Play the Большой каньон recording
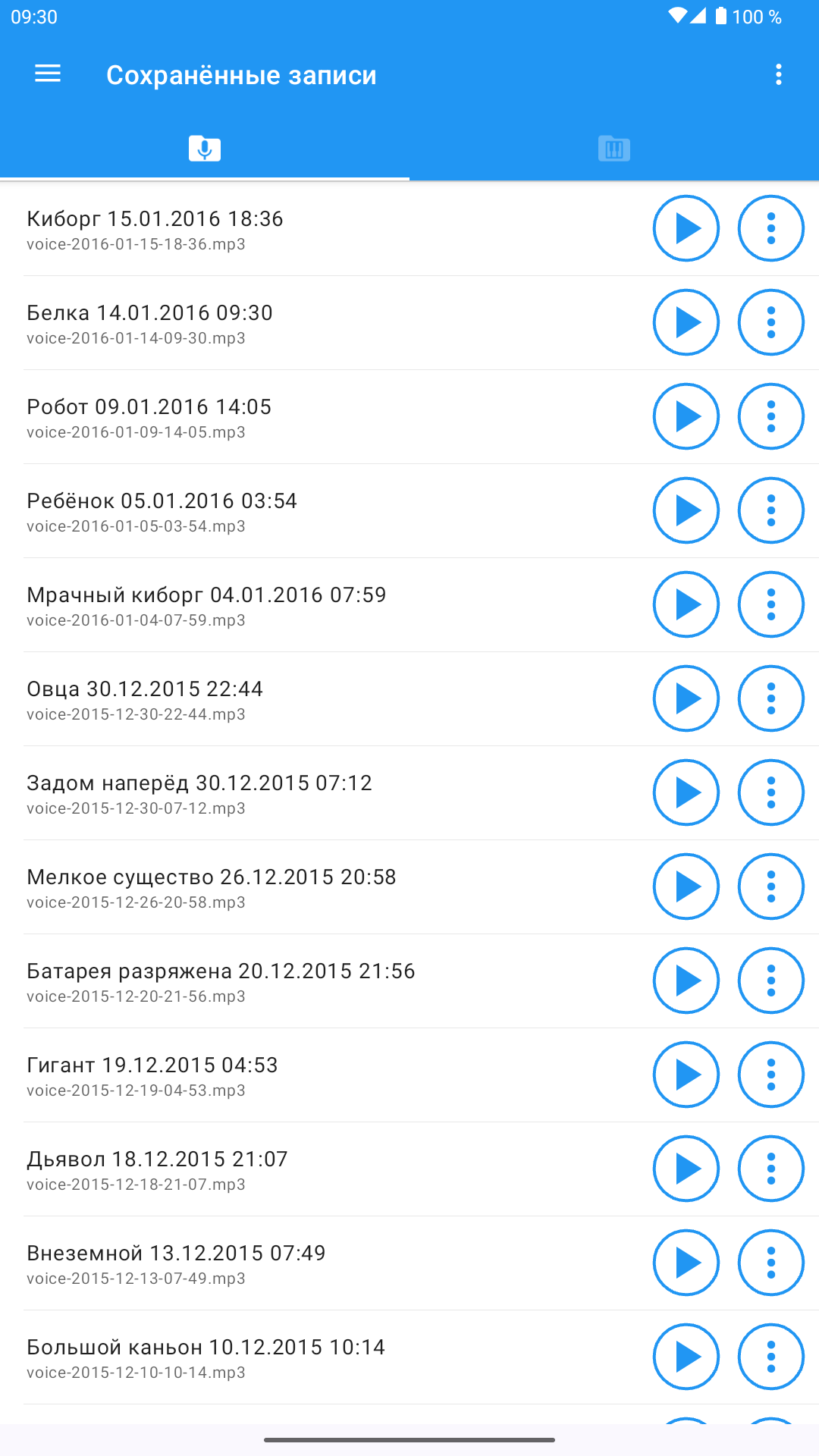The image size is (819, 1456). click(x=686, y=1357)
